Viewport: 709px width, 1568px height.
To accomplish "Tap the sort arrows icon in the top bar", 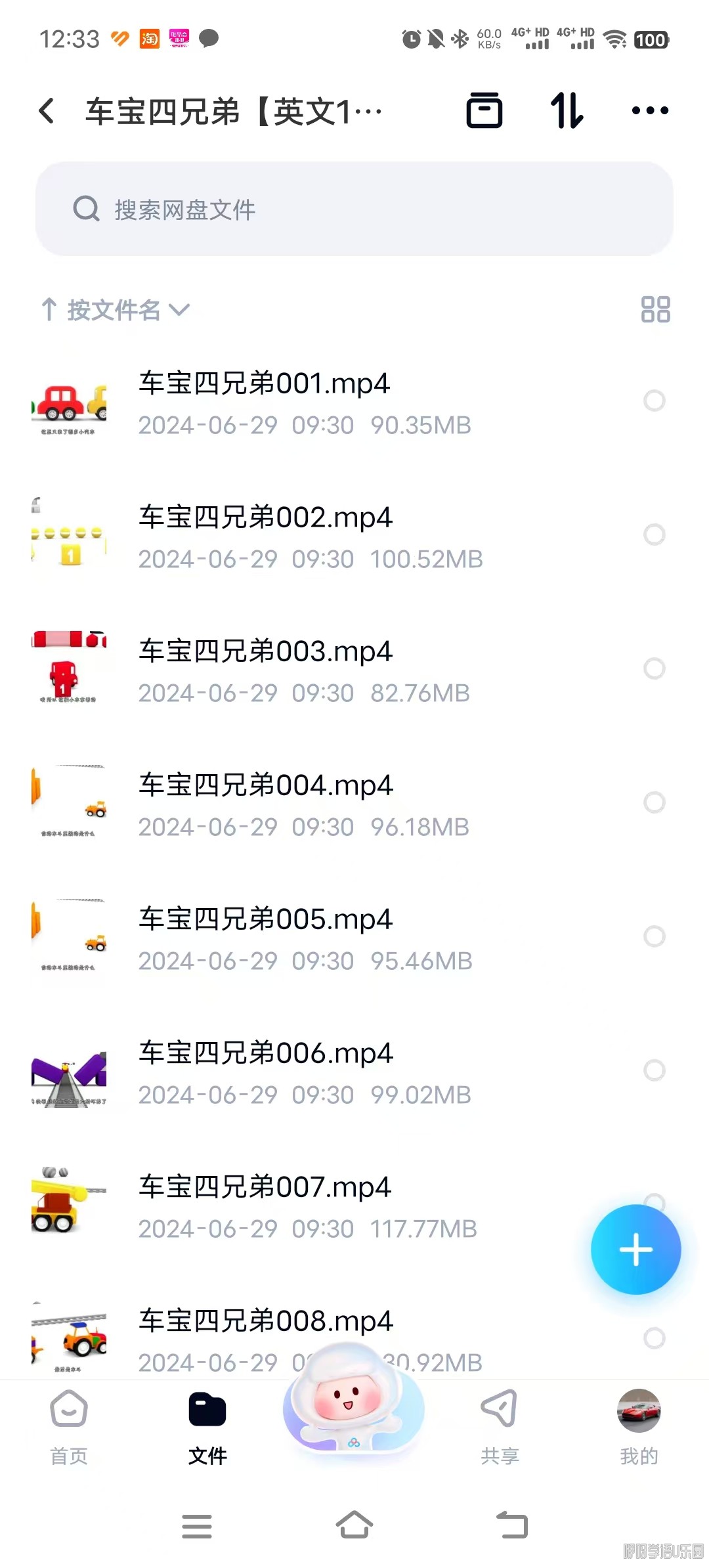I will (567, 110).
